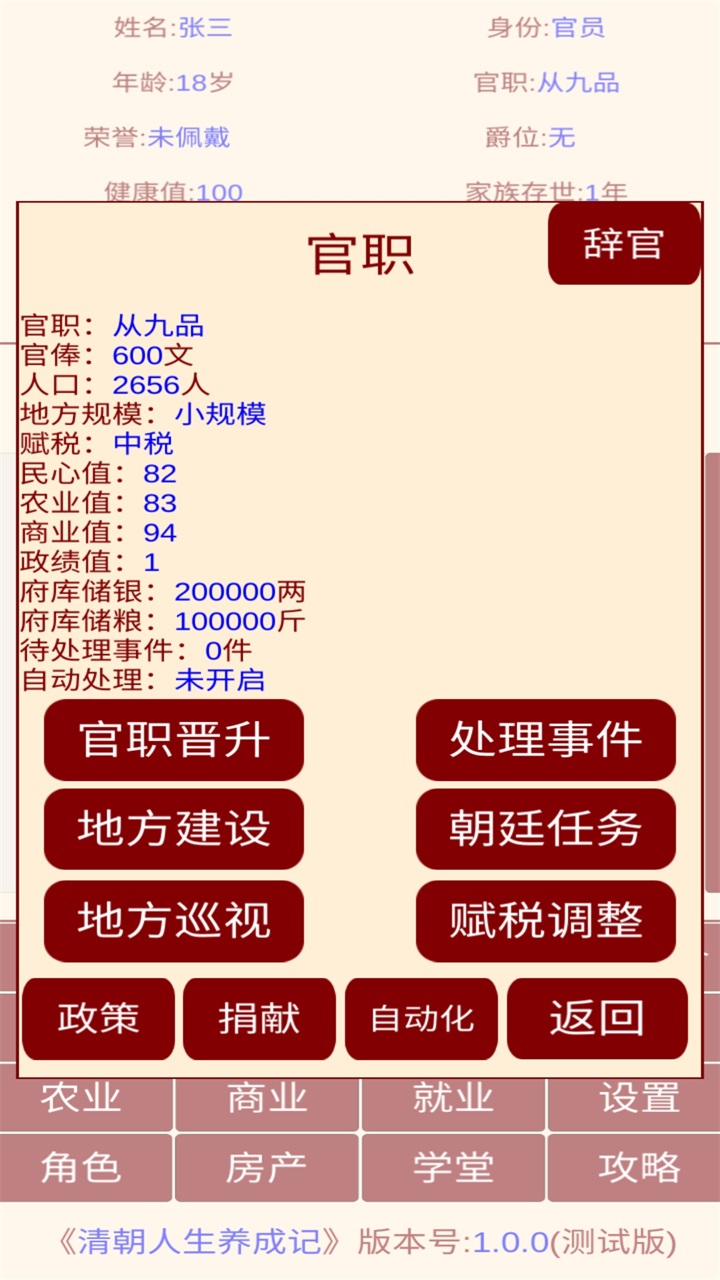View 朝廷任务 court missions
Image resolution: width=720 pixels, height=1280 pixels.
tap(546, 830)
